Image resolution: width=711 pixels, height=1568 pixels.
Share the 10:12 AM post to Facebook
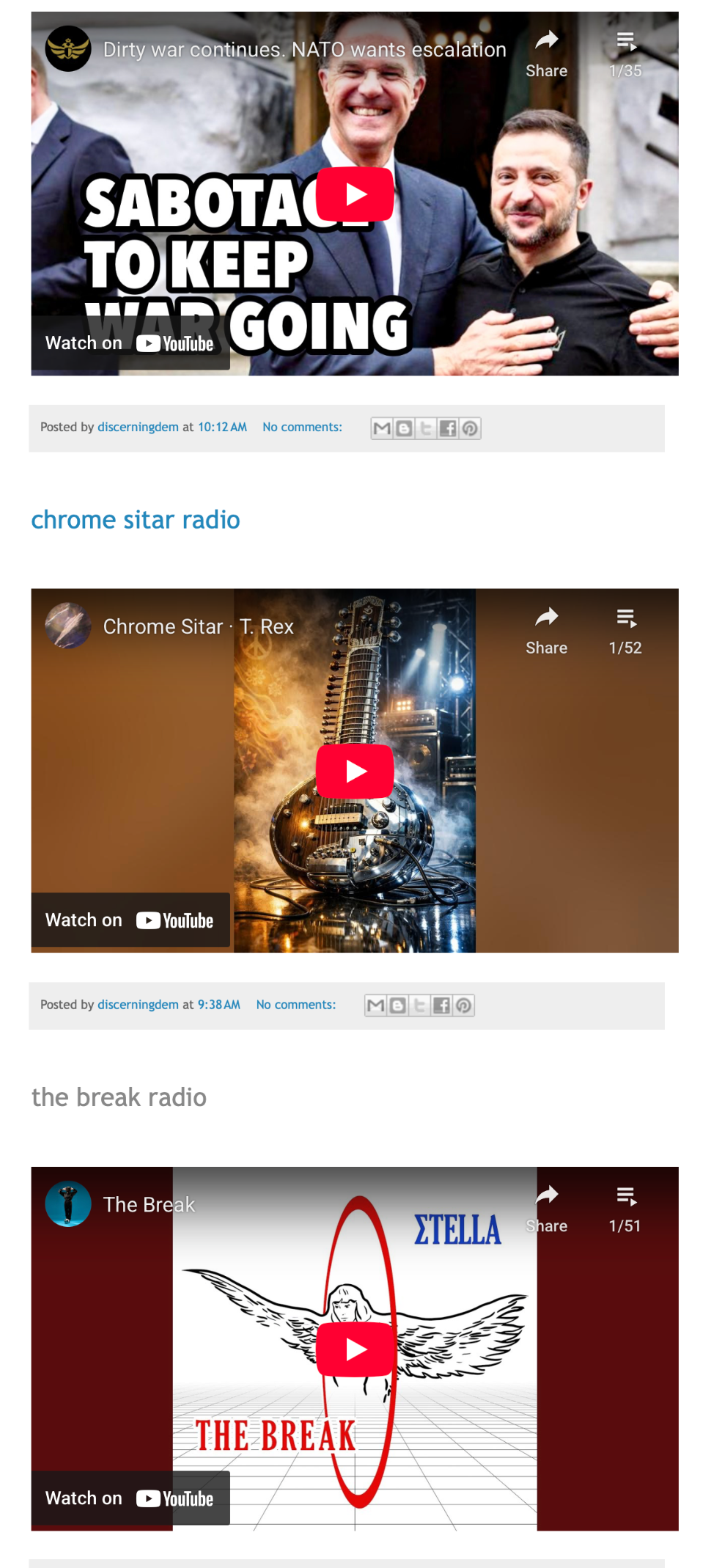[448, 428]
